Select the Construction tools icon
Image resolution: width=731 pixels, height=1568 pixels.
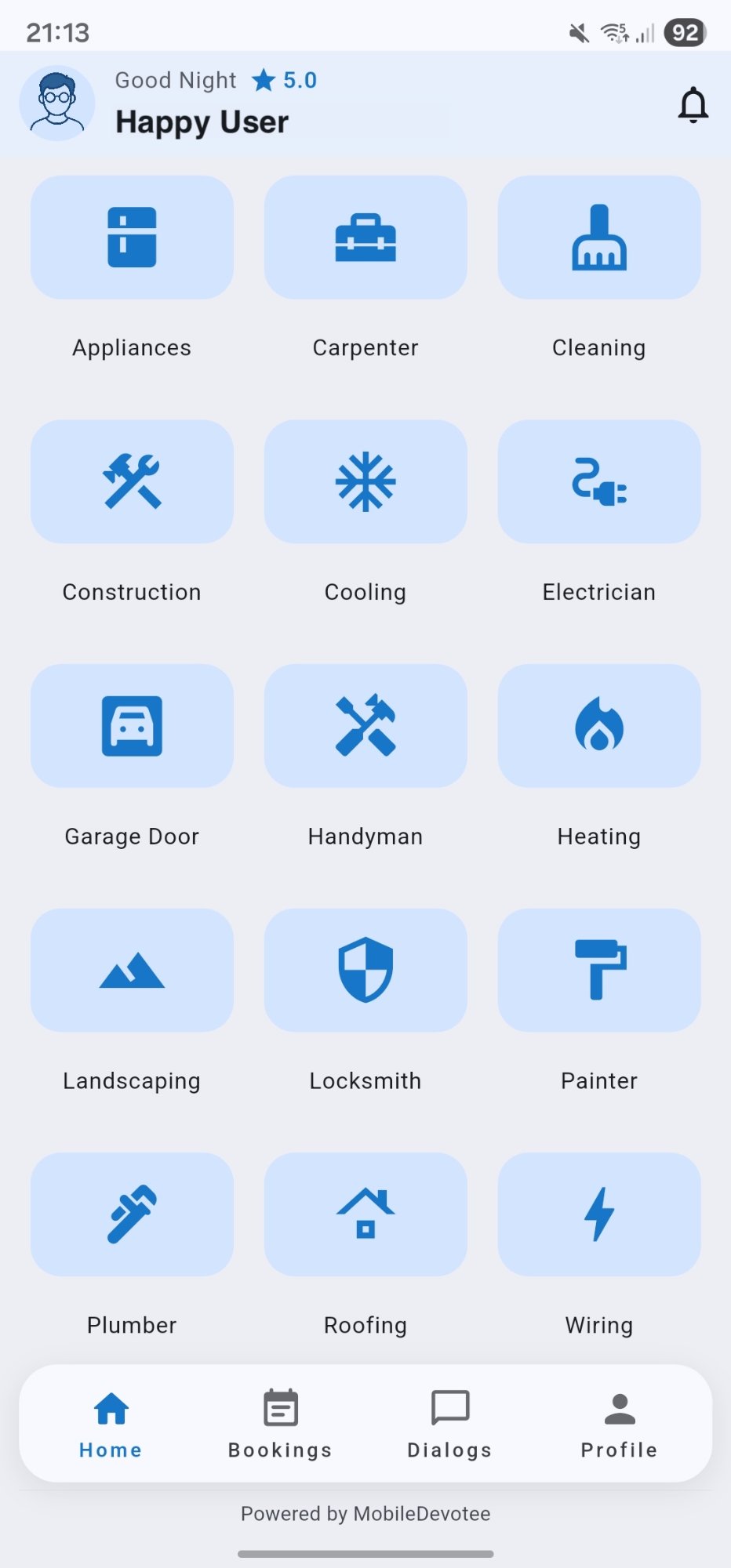(131, 481)
